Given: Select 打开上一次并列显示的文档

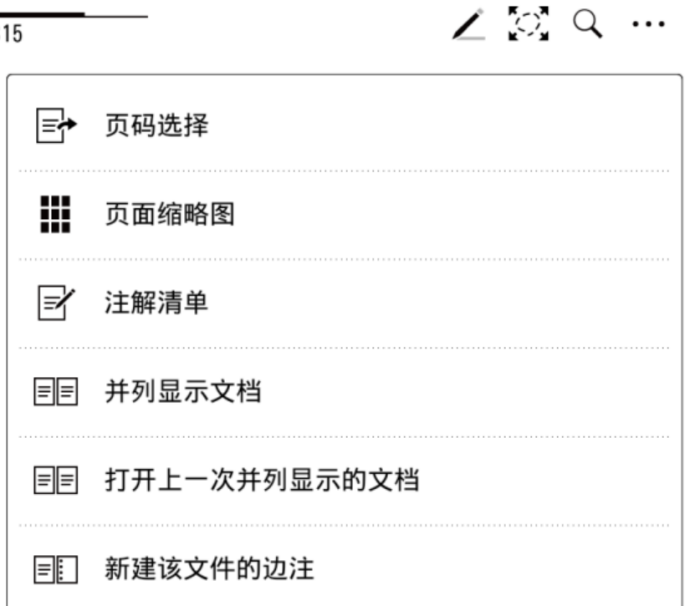Looking at the screenshot, I should (261, 479).
